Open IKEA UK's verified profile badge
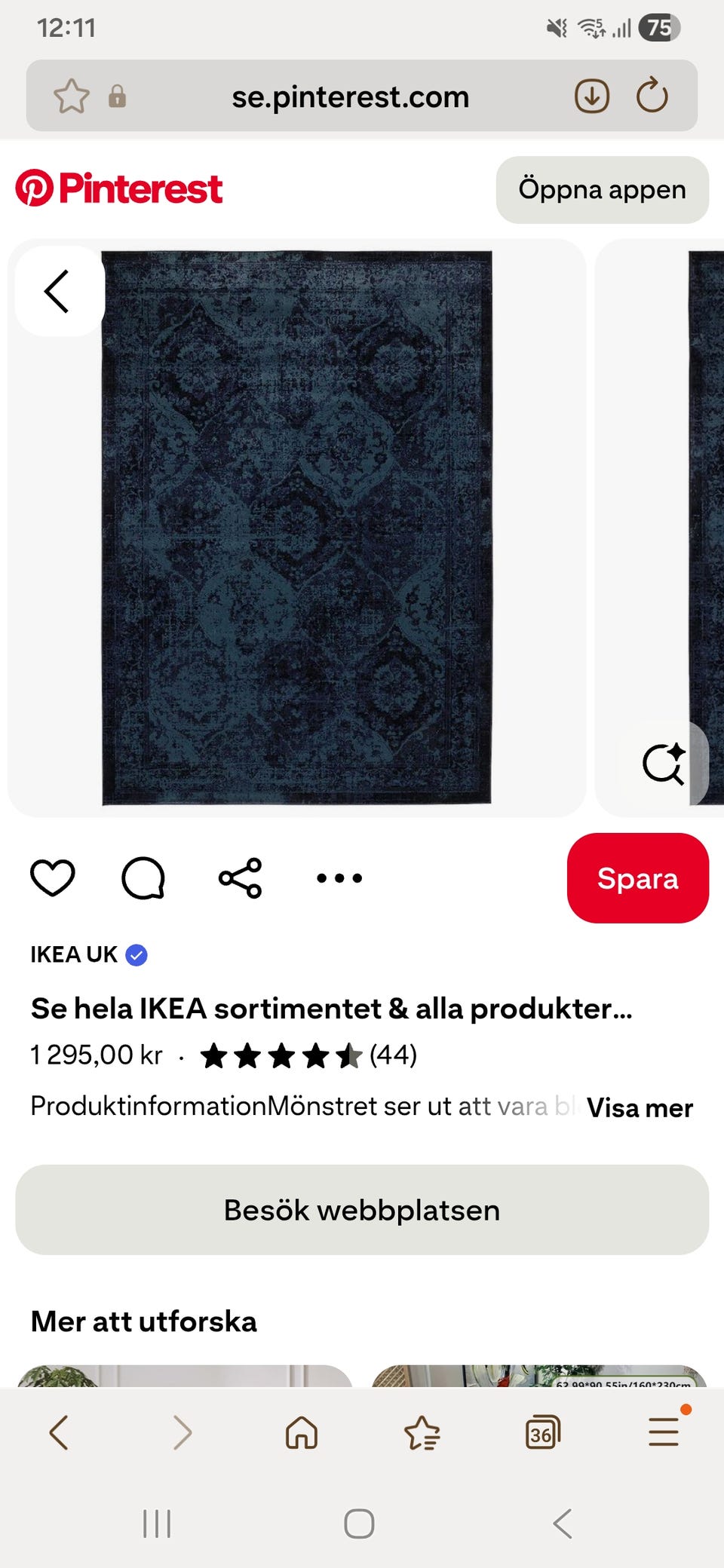724x1568 pixels. click(137, 954)
